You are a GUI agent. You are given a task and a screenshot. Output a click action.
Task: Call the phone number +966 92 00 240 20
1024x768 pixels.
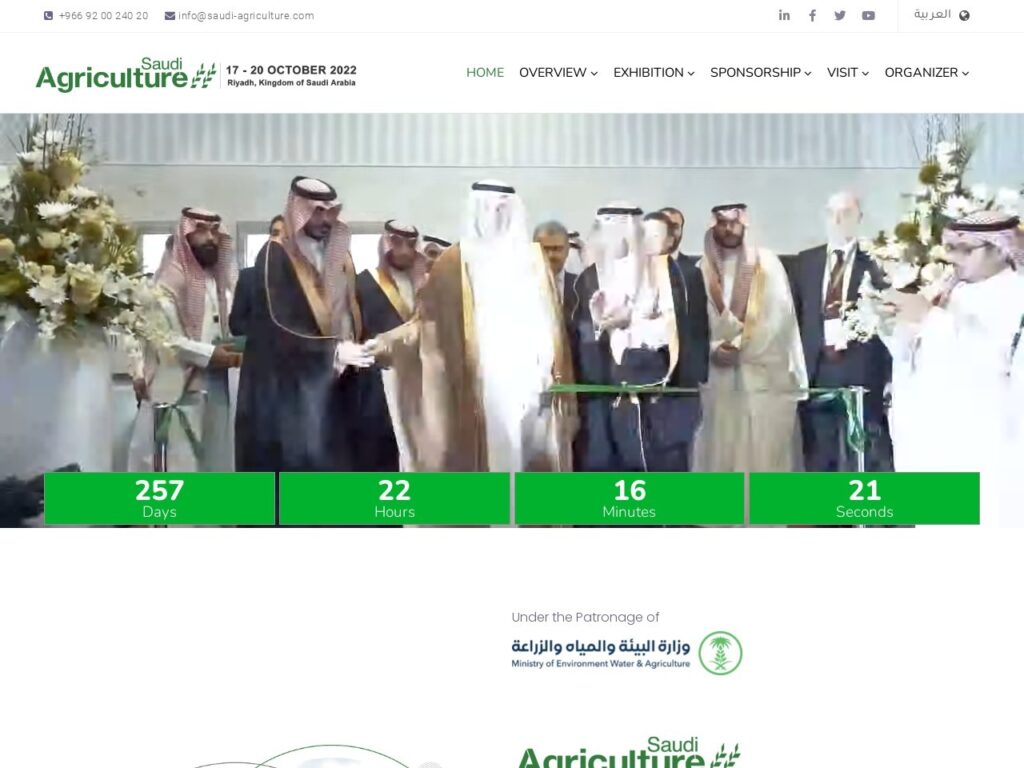pos(103,16)
